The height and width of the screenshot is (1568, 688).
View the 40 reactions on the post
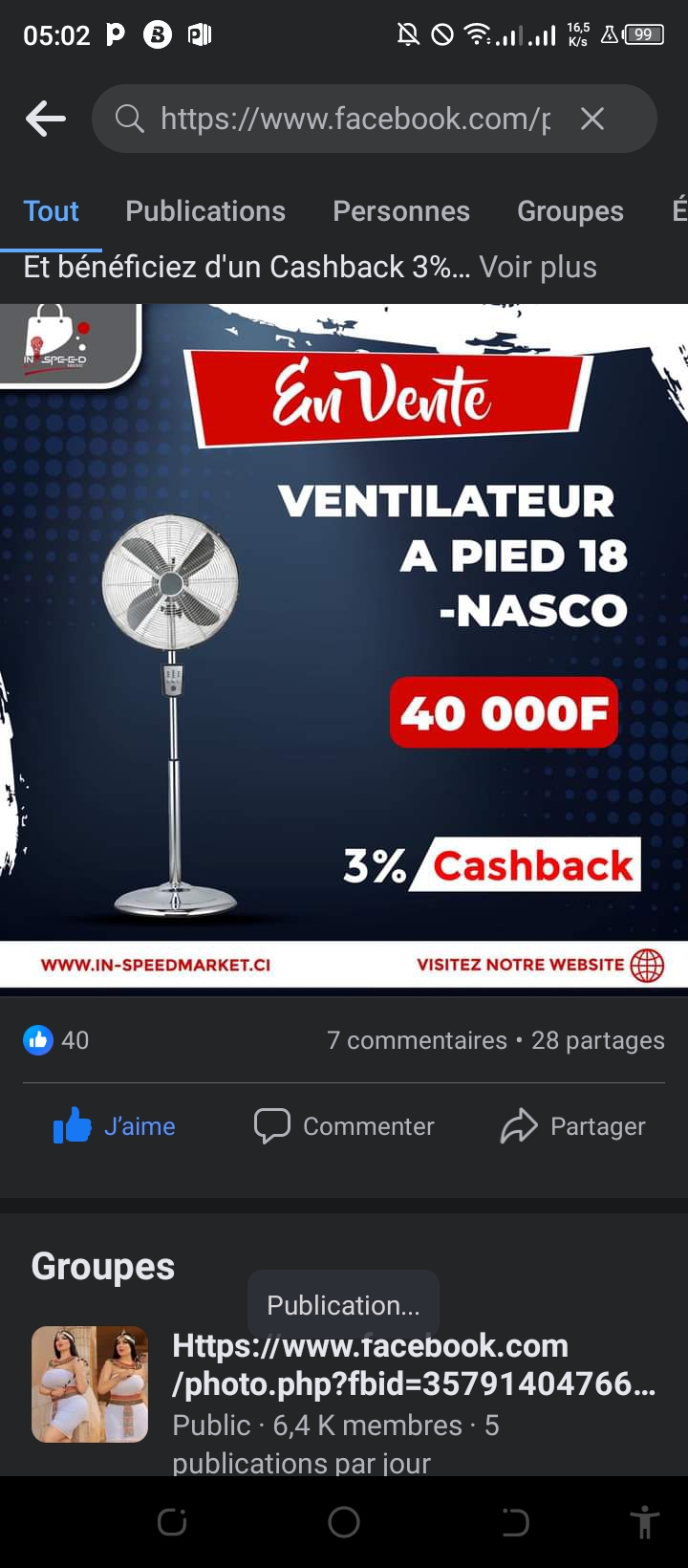(x=57, y=1040)
